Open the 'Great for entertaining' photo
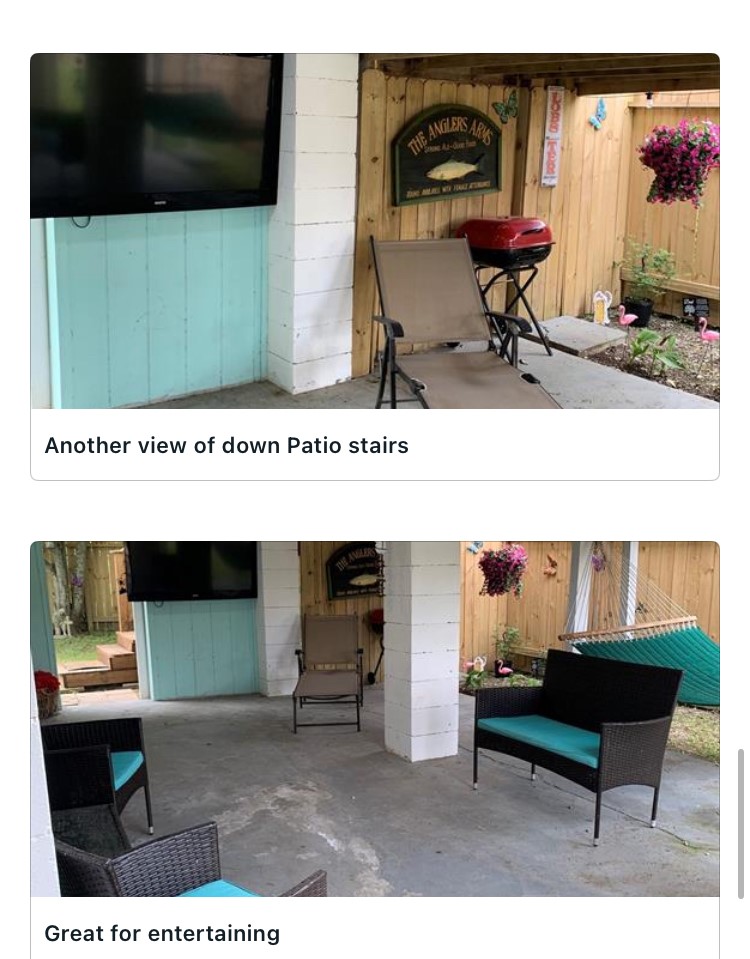 click(x=374, y=718)
